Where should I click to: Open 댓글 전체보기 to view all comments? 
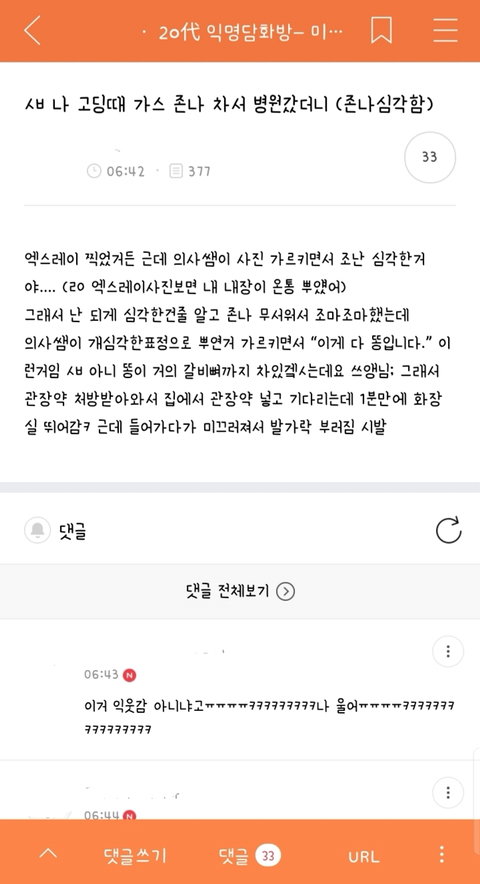click(240, 591)
